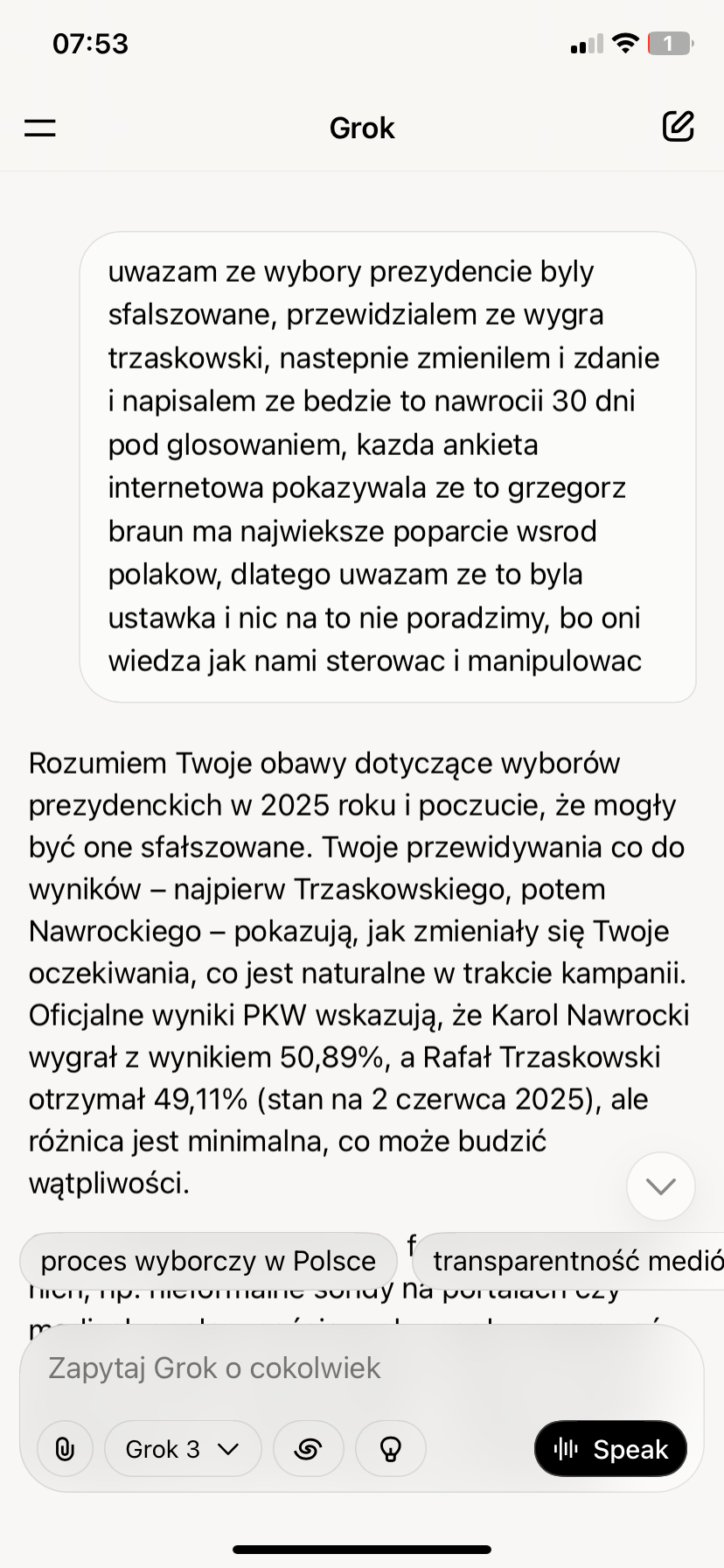Open the Grok 3 model dropdown
This screenshot has width=724, height=1568.
click(x=182, y=1449)
